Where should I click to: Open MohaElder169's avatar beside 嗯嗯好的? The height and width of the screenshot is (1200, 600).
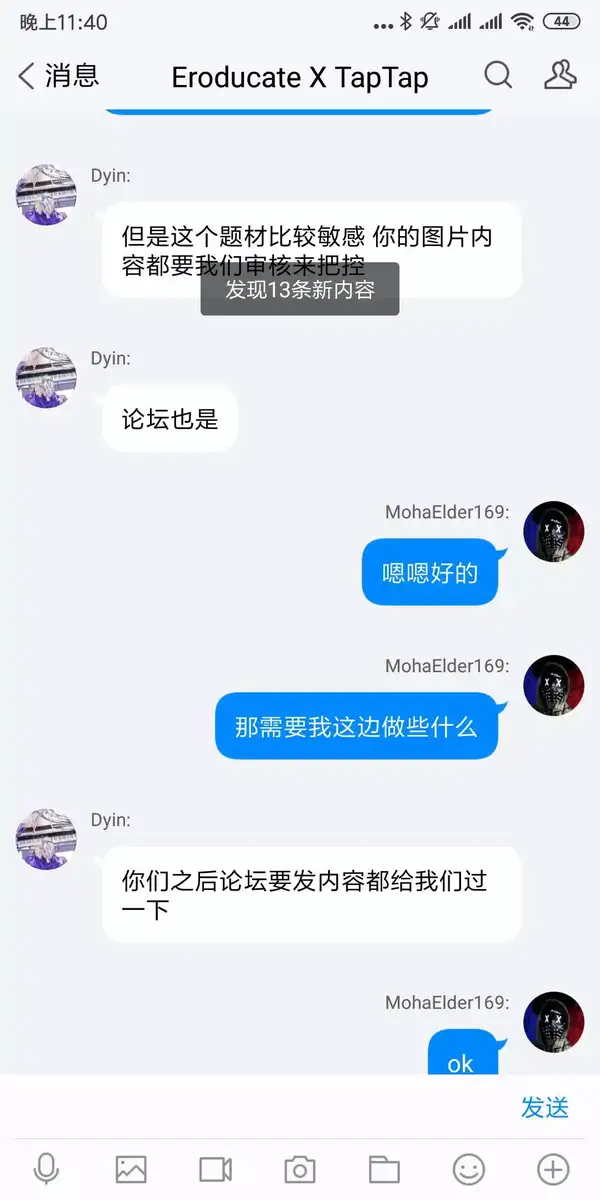(x=553, y=531)
